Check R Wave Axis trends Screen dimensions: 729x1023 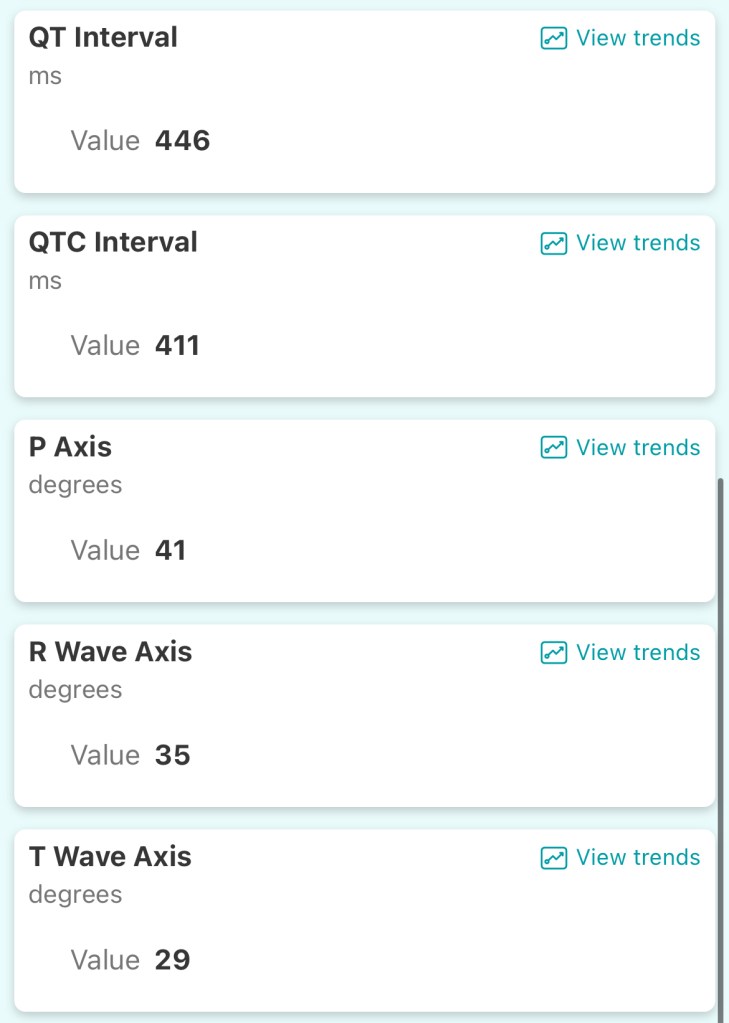coord(620,653)
